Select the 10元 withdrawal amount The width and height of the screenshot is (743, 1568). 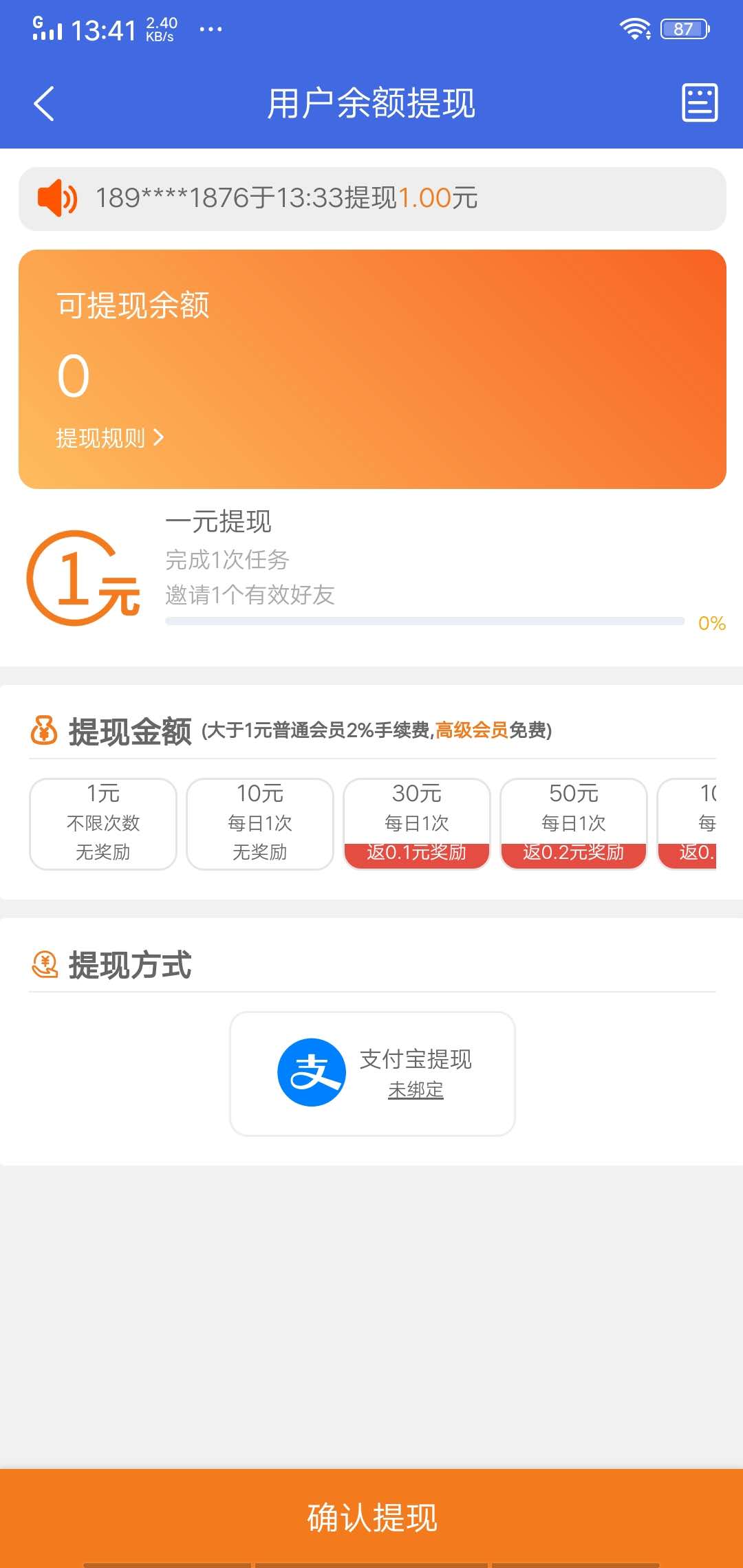(260, 824)
